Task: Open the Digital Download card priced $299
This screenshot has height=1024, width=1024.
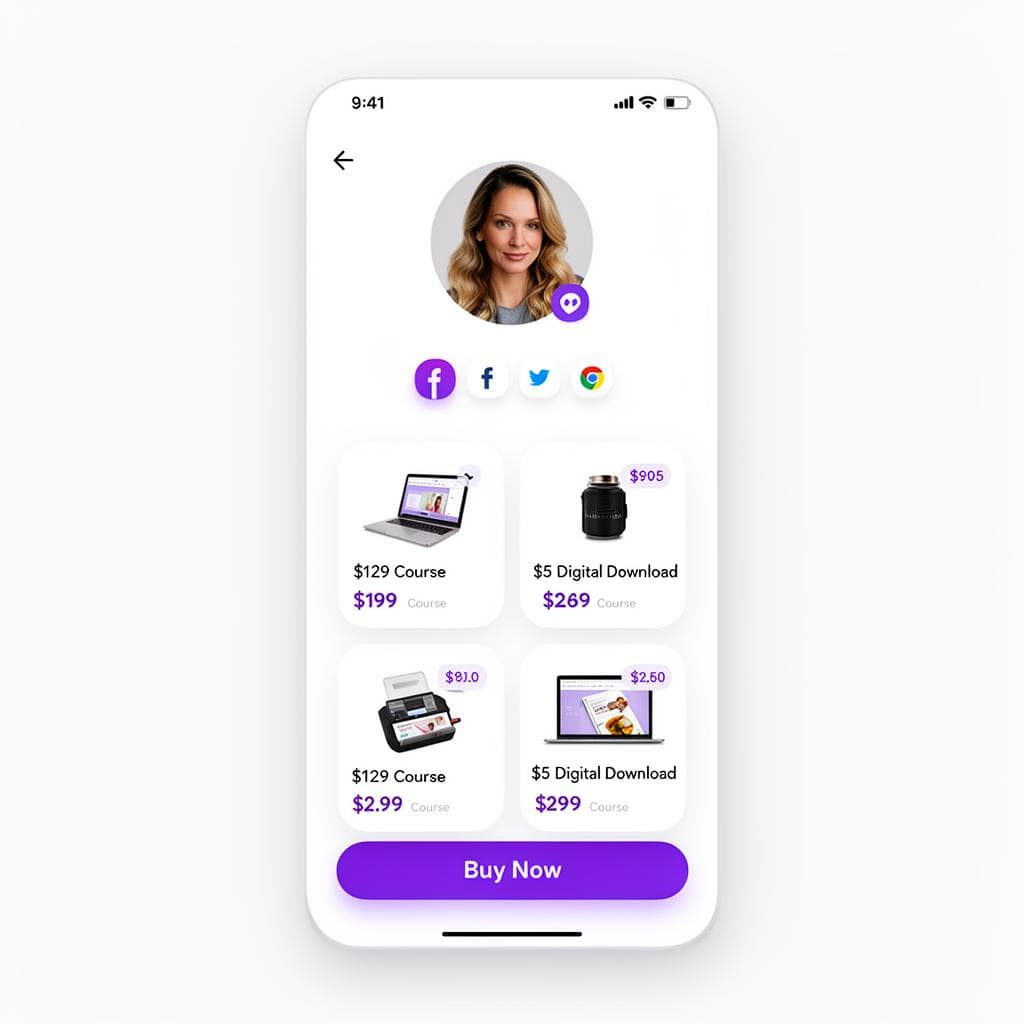Action: point(603,738)
